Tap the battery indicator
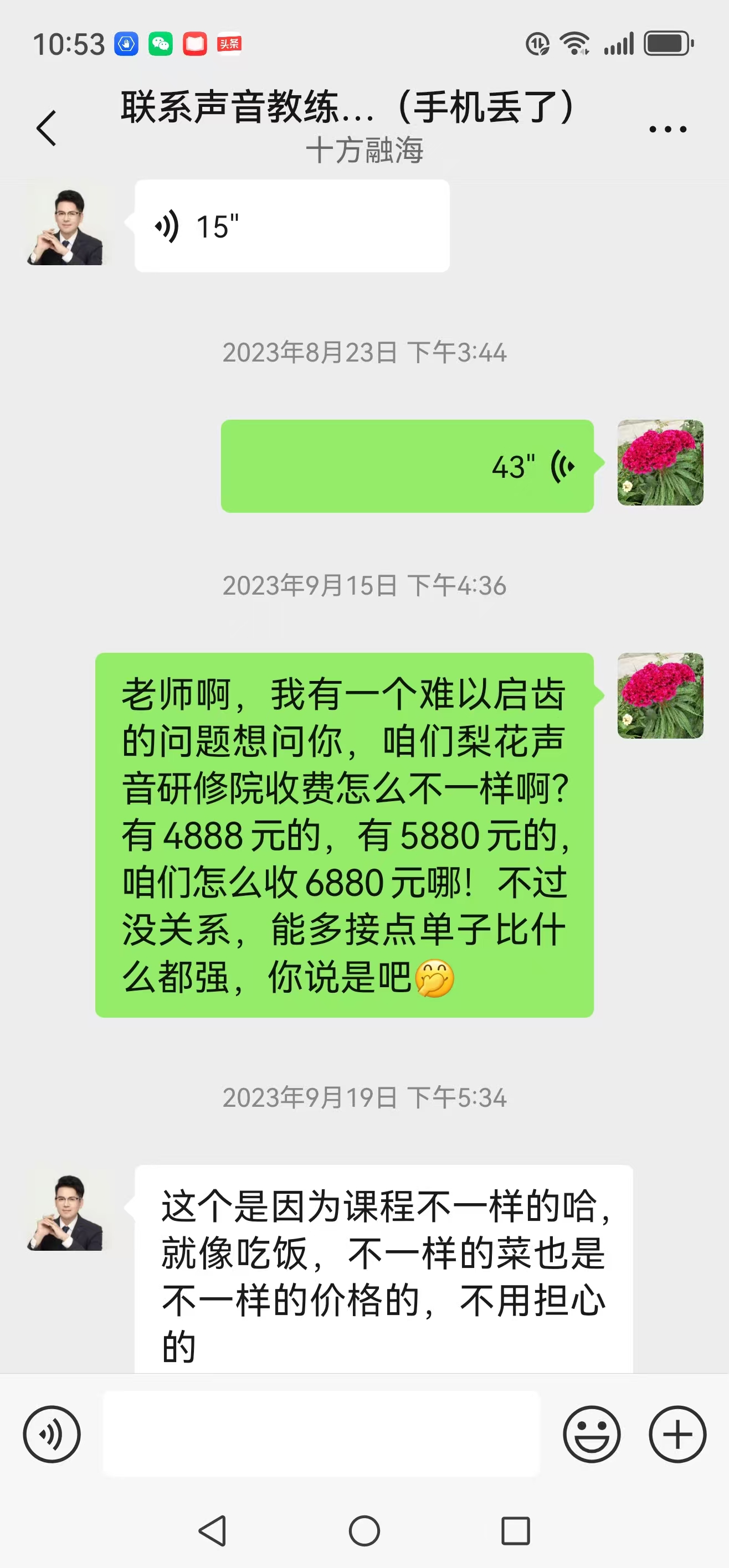The height and width of the screenshot is (1568, 729). point(665,43)
